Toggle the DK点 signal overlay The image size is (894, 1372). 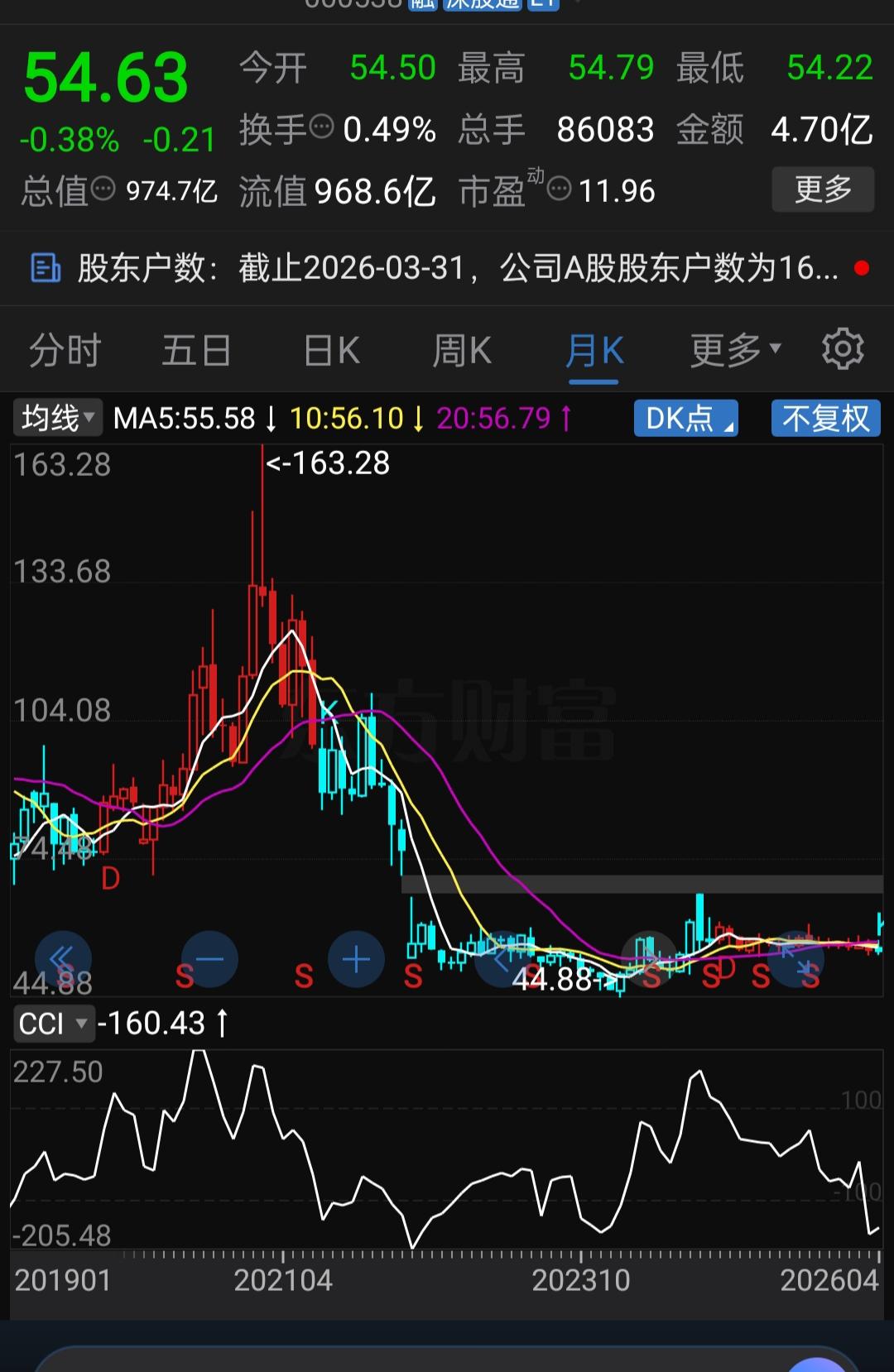point(685,418)
